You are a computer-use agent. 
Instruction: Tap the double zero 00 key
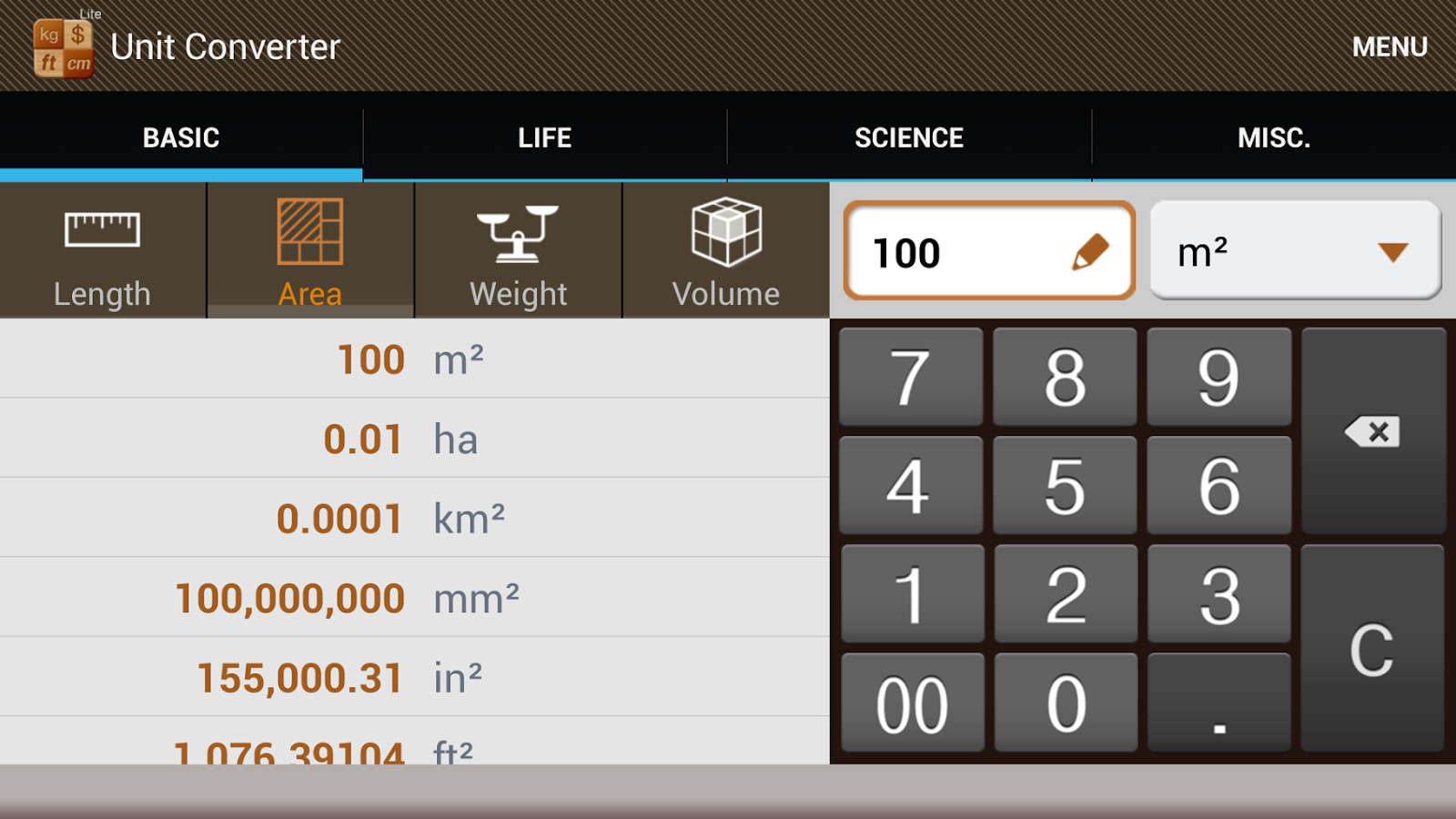point(912,703)
